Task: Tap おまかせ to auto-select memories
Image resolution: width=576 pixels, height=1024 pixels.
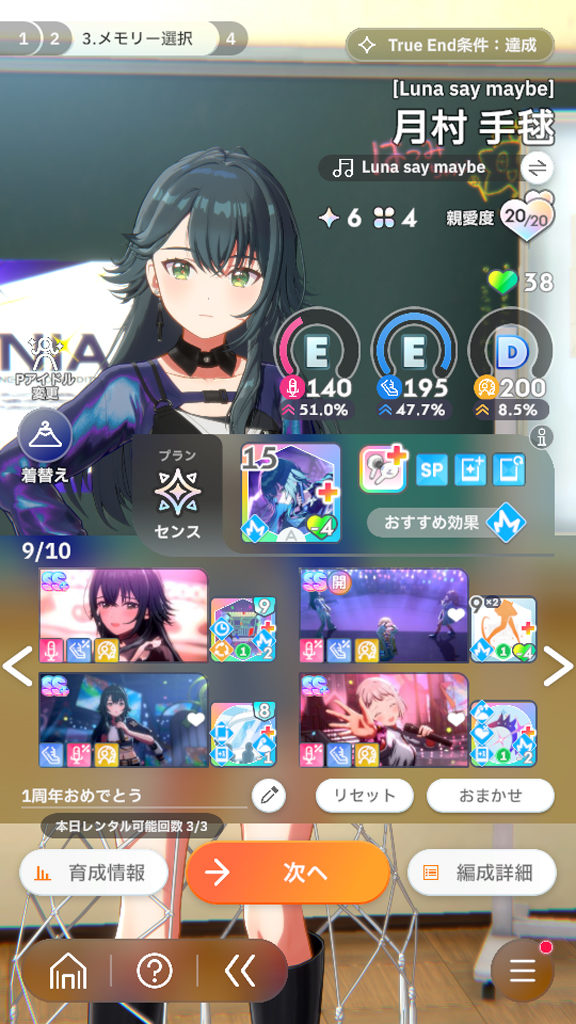Action: (490, 795)
